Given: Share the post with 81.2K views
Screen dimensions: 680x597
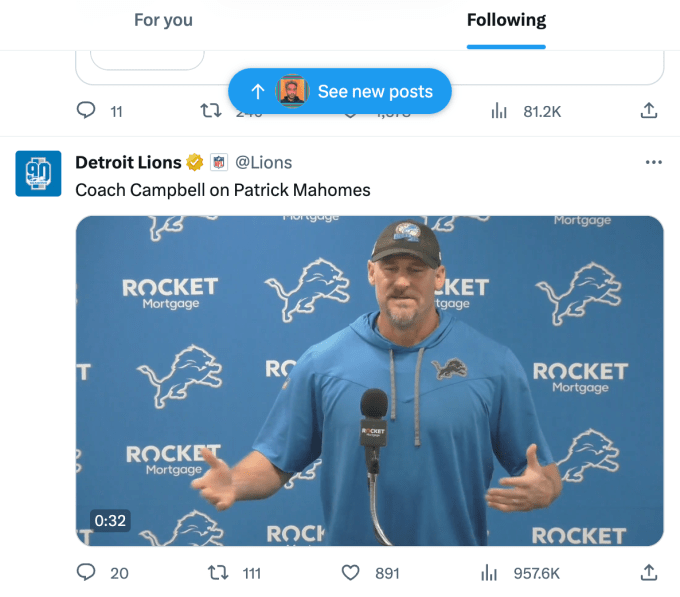Looking at the screenshot, I should tap(648, 111).
